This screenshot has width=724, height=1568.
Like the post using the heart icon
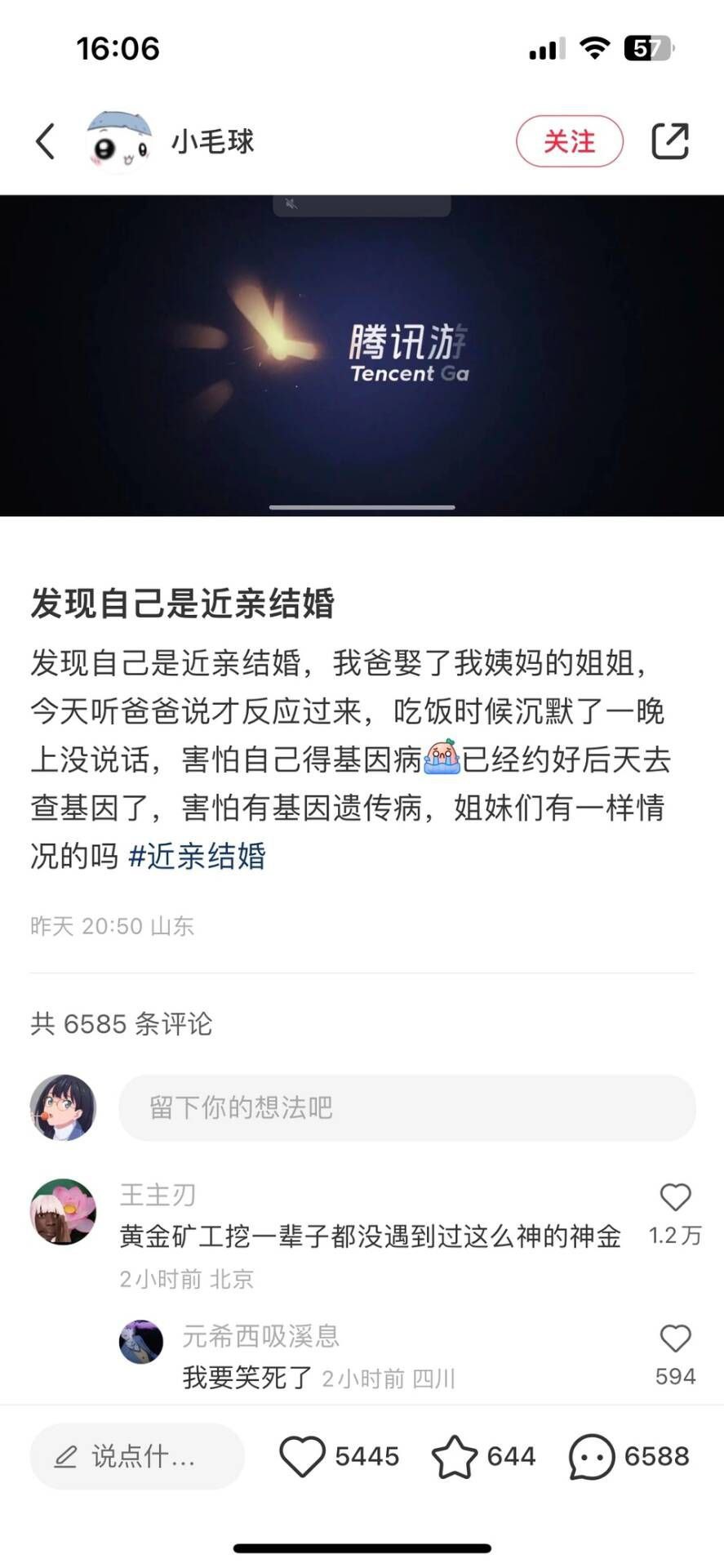[x=304, y=1456]
